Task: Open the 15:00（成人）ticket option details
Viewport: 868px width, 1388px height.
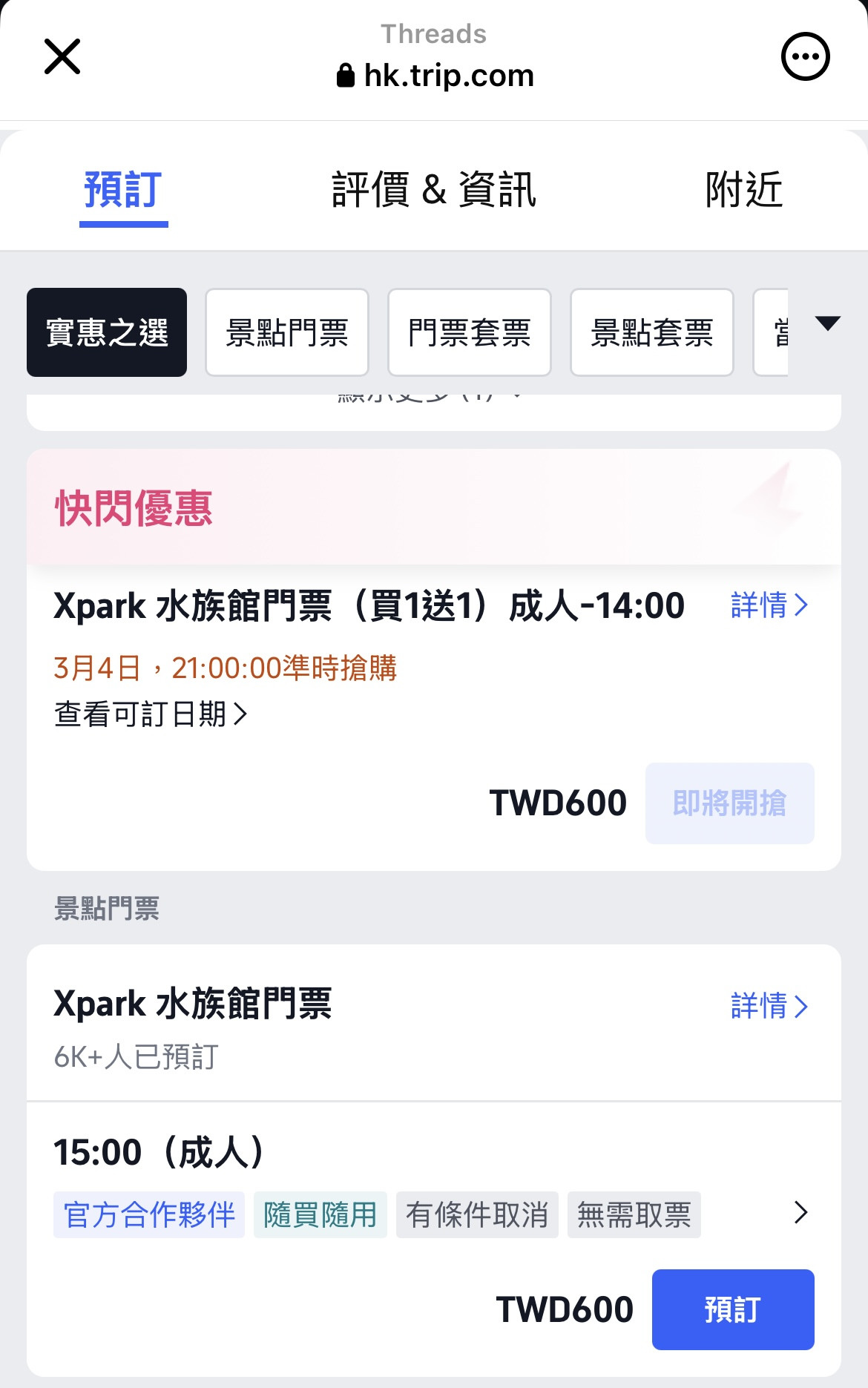Action: tap(800, 1212)
